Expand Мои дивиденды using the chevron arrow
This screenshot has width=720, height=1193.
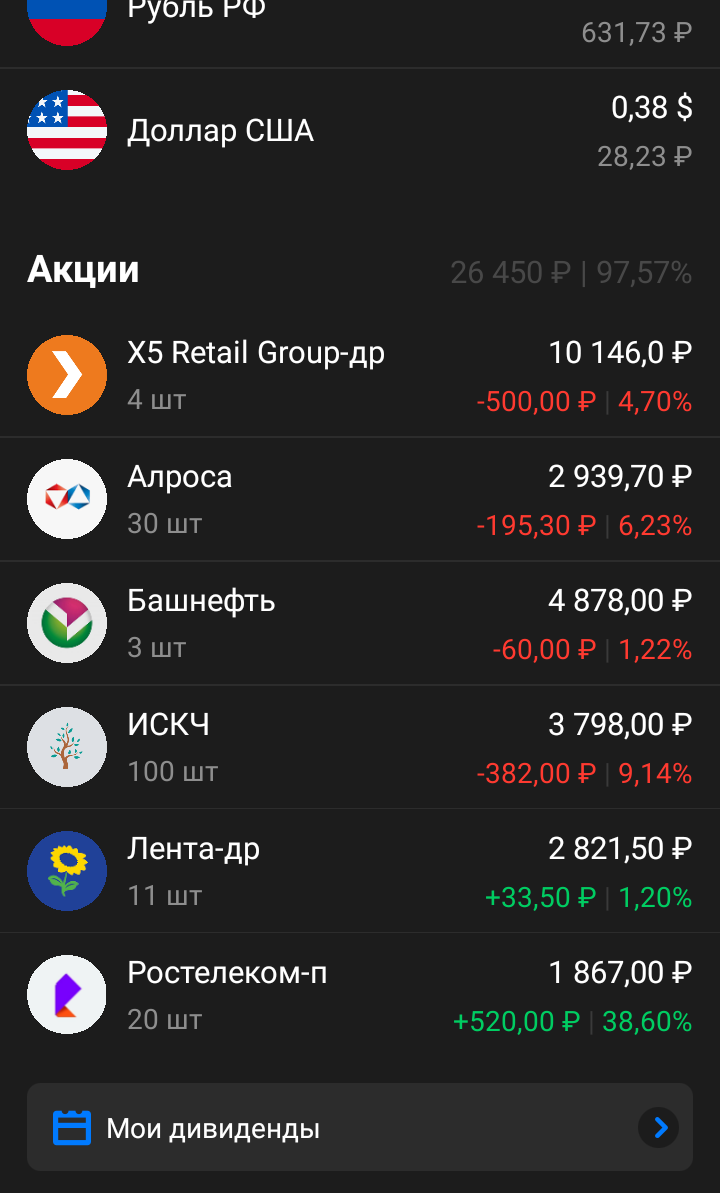point(659,1127)
